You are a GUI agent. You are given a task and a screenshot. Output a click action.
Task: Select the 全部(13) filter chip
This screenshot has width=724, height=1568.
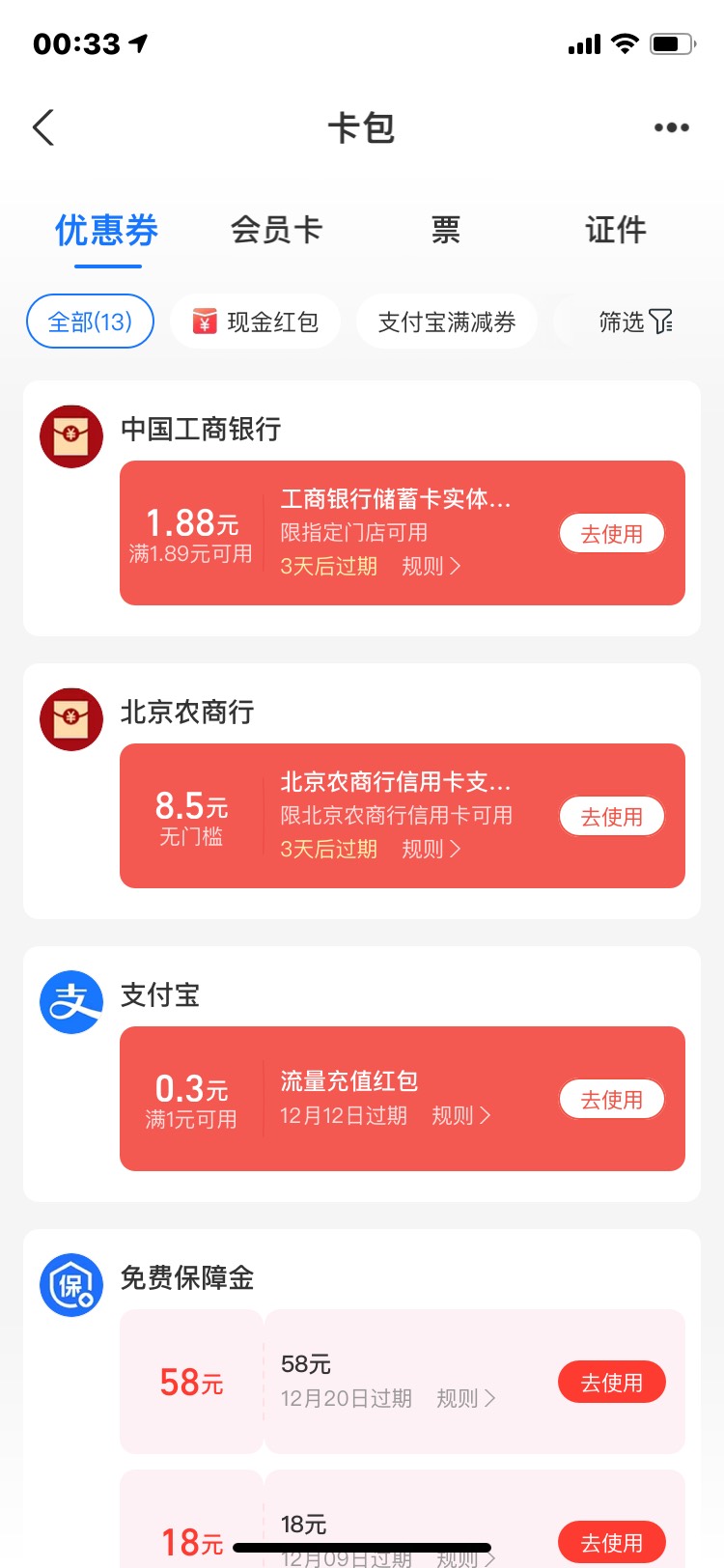point(90,322)
